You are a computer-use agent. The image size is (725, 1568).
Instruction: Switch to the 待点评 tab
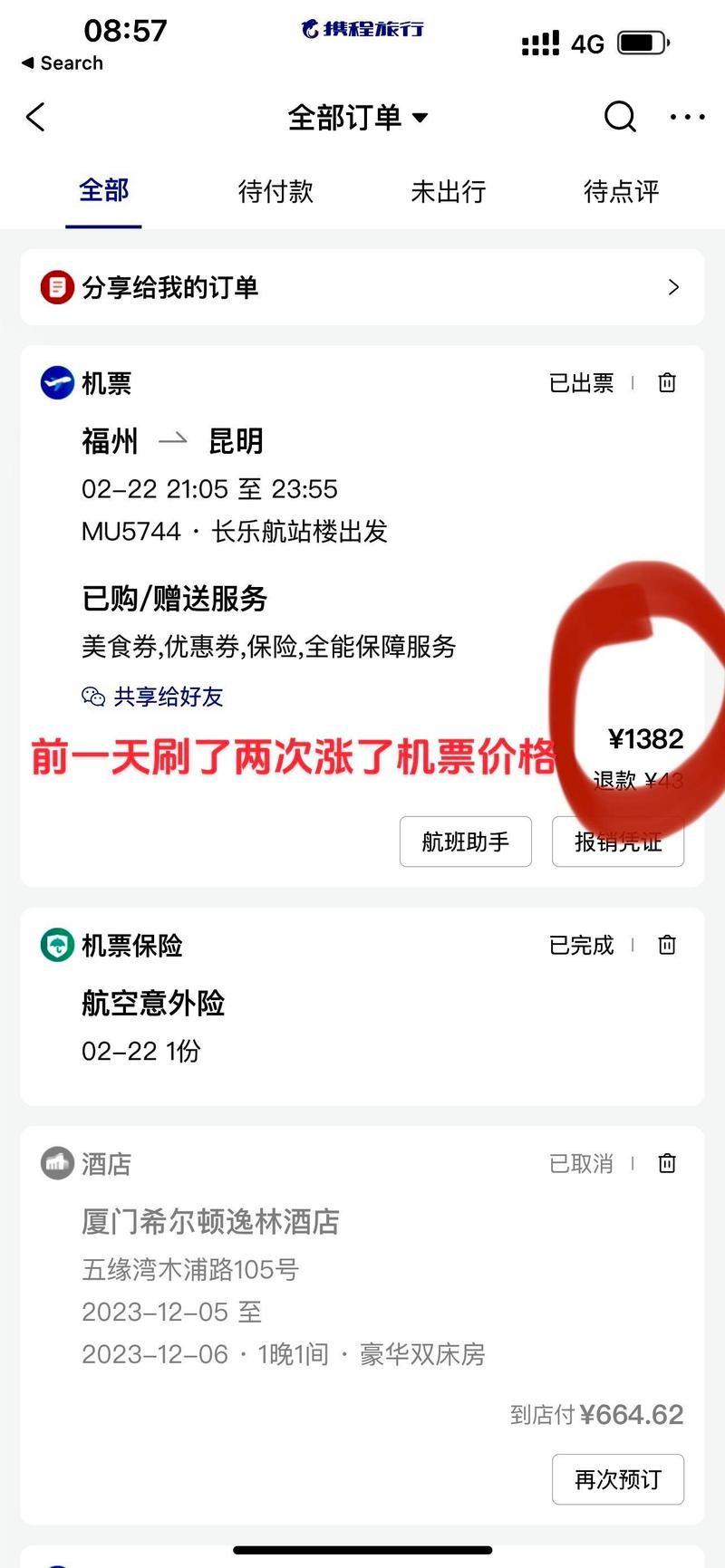[x=621, y=191]
